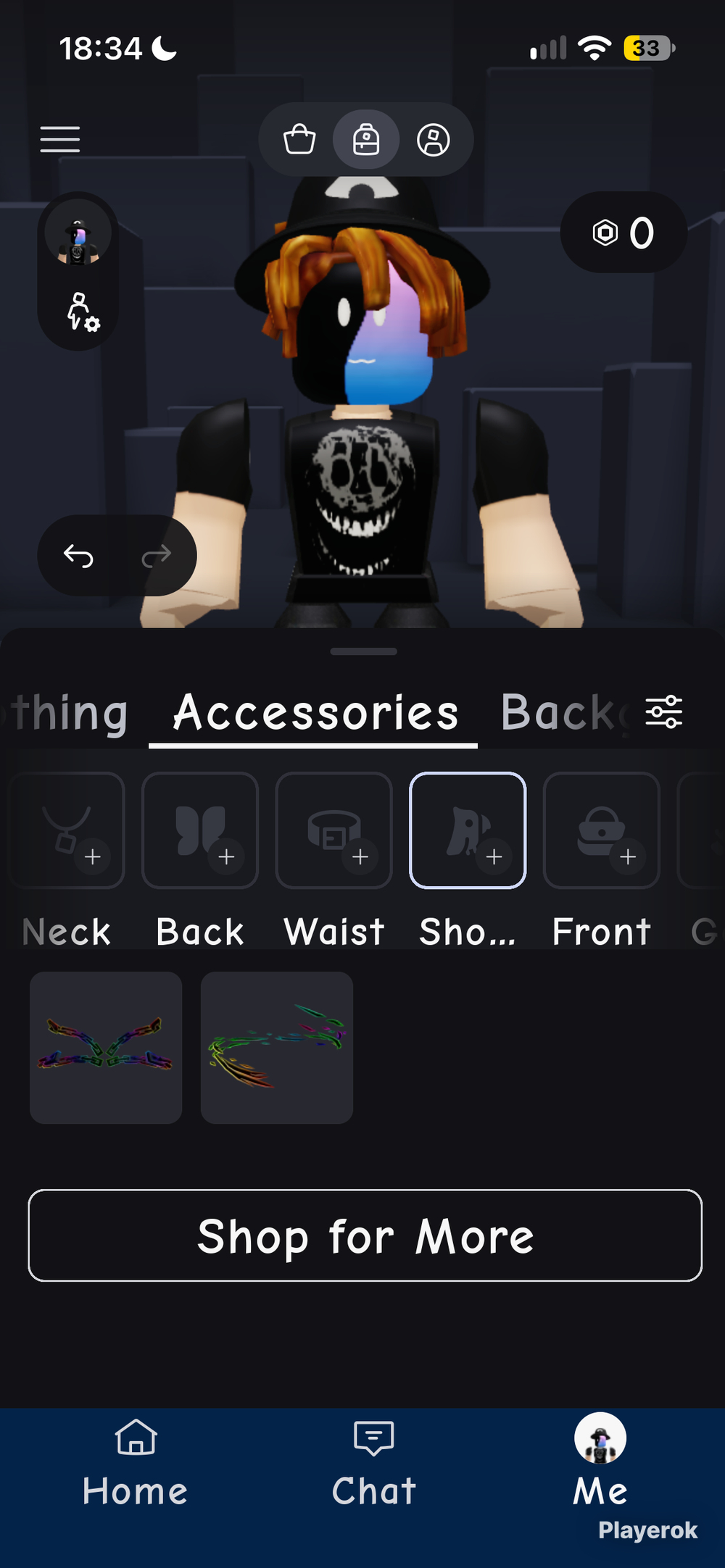Select the Back accessory slot
The height and width of the screenshot is (1568, 725).
click(x=200, y=830)
